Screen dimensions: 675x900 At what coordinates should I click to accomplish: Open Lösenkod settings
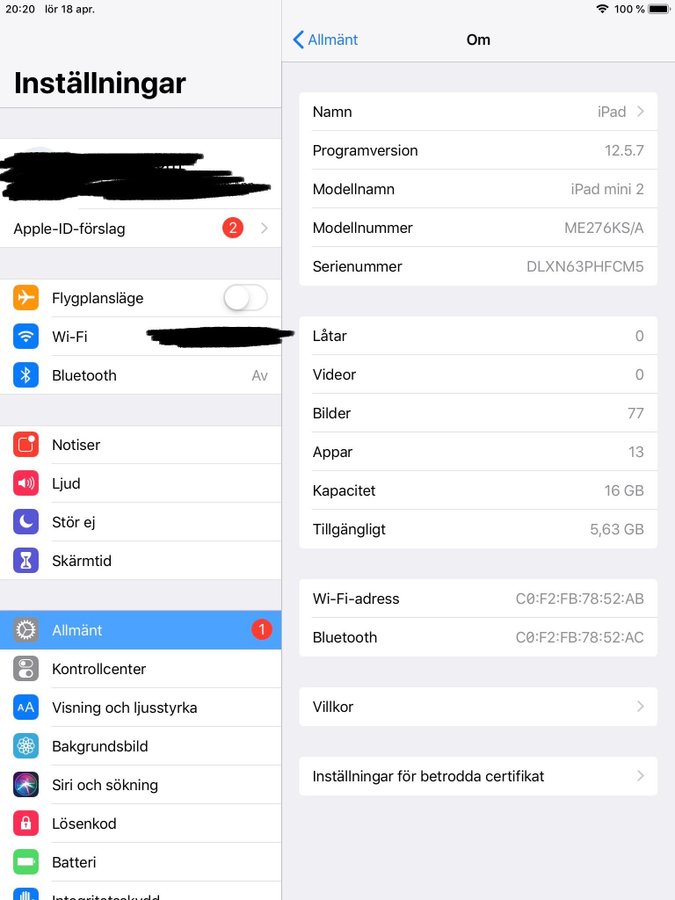point(140,824)
